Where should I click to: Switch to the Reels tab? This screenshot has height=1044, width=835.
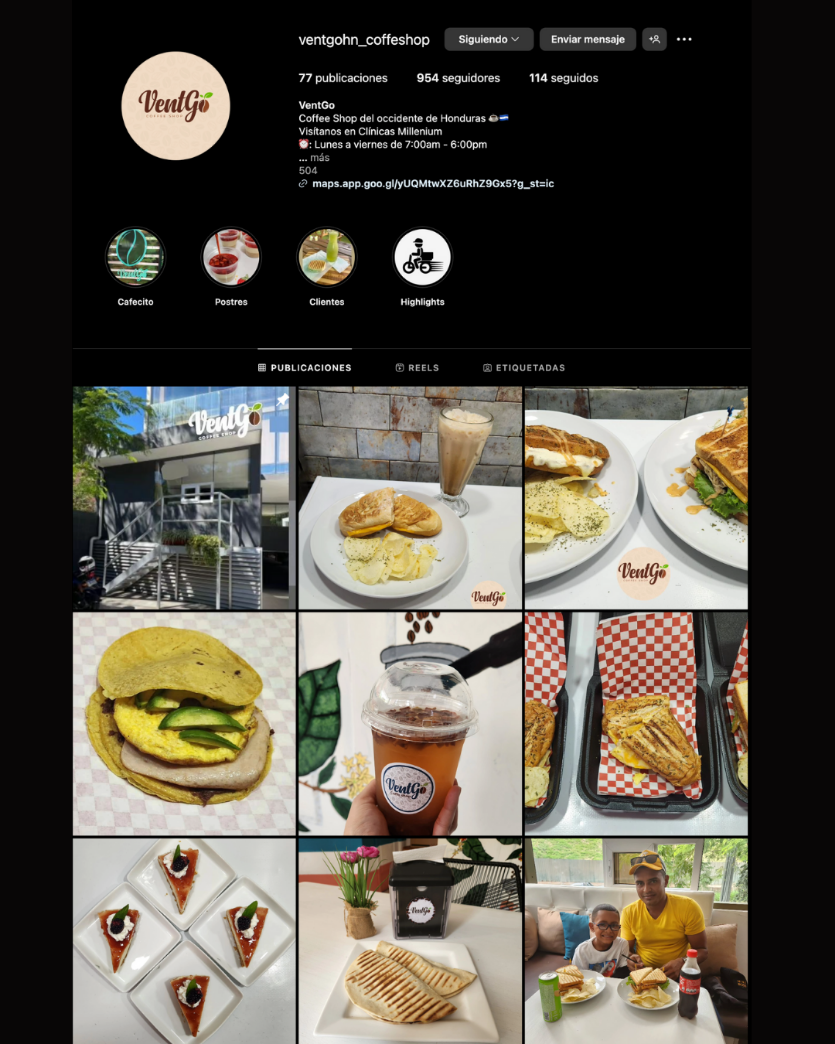(x=418, y=368)
